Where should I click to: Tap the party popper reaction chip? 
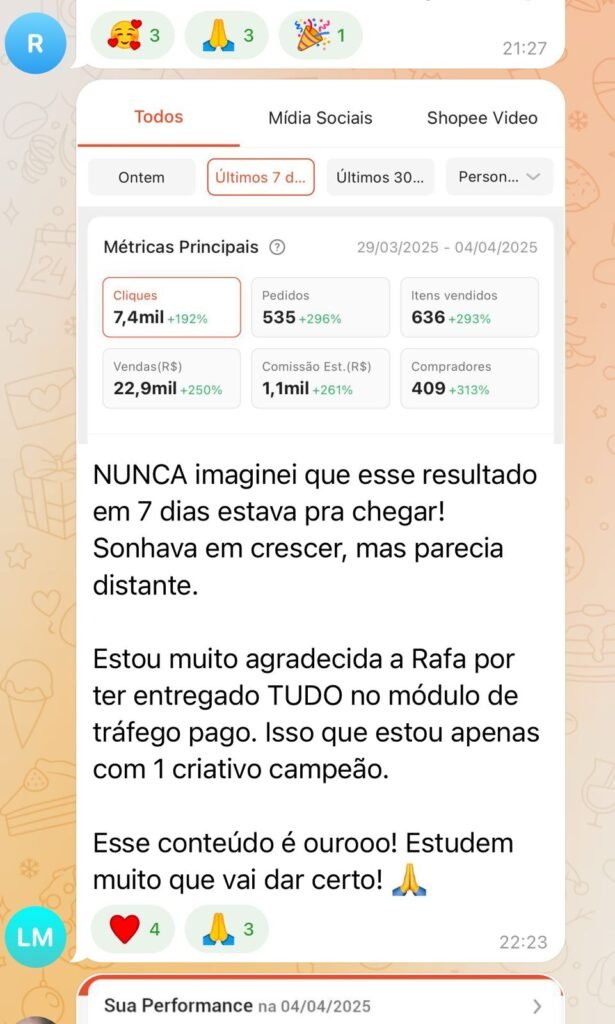[x=319, y=36]
